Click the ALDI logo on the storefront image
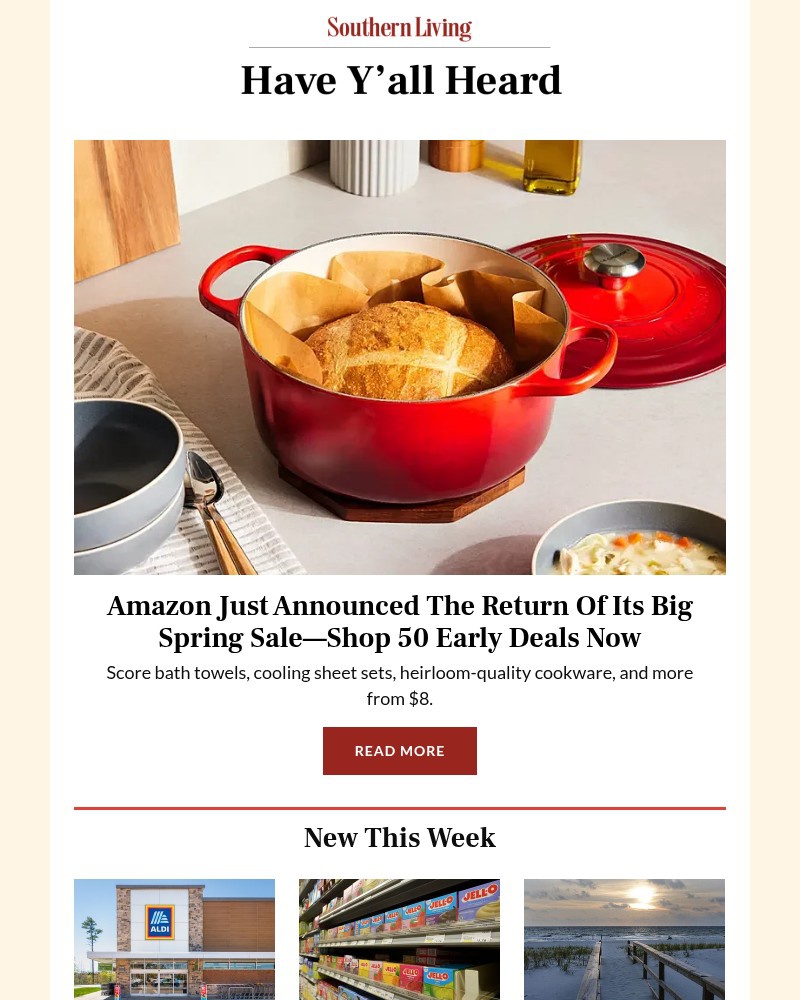800x1000 pixels. point(160,921)
